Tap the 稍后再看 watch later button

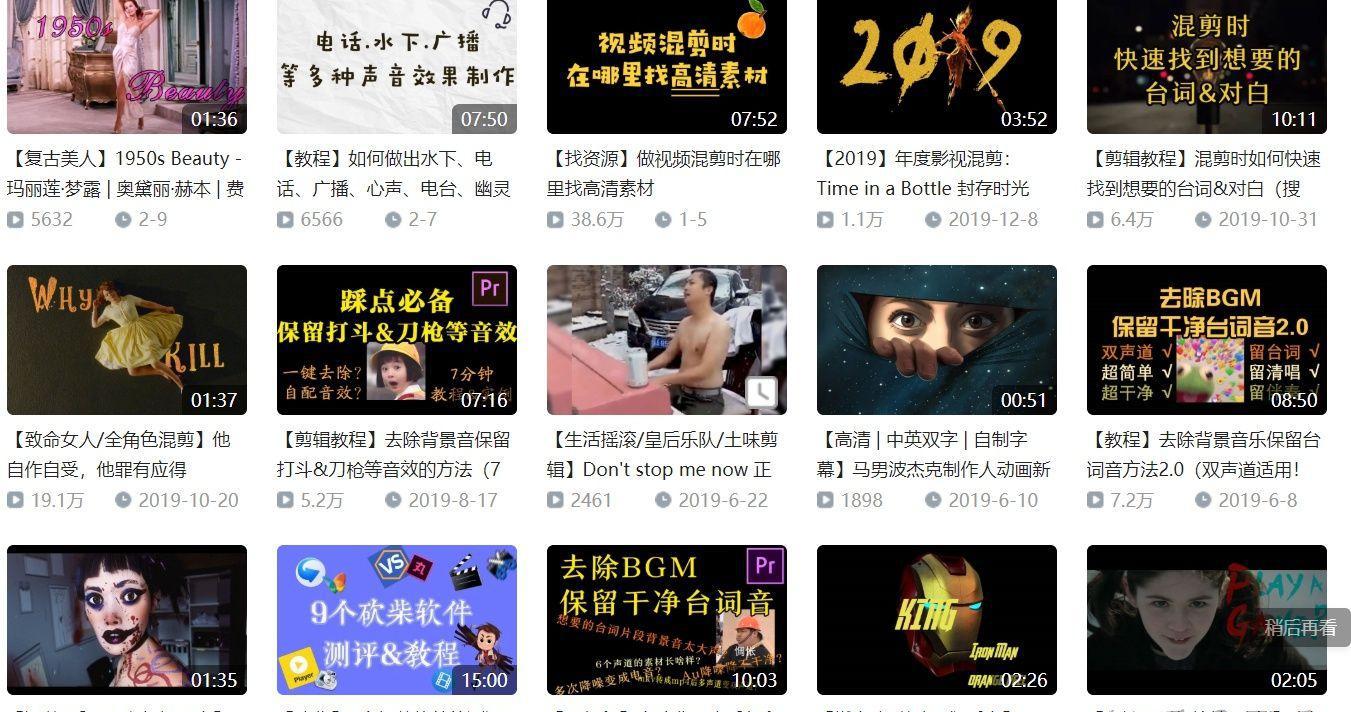point(1300,627)
